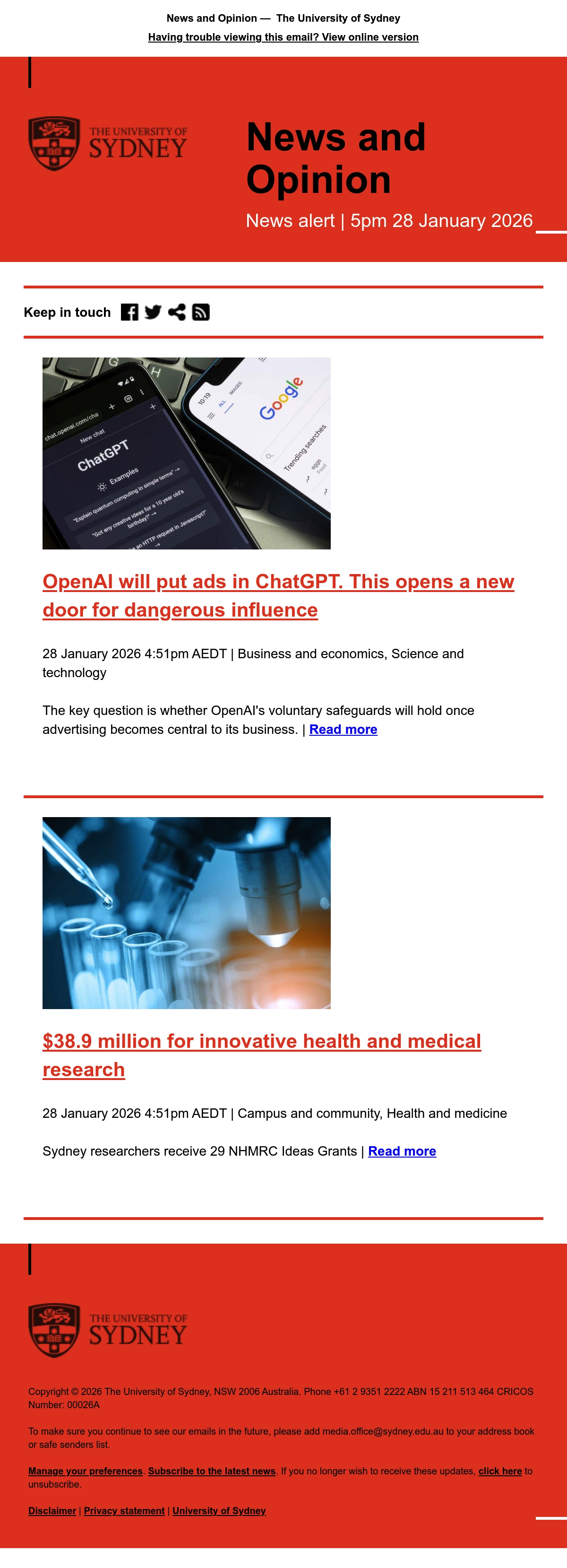
Task: Open the ChatGPT and Google phones photo
Action: pos(187,453)
